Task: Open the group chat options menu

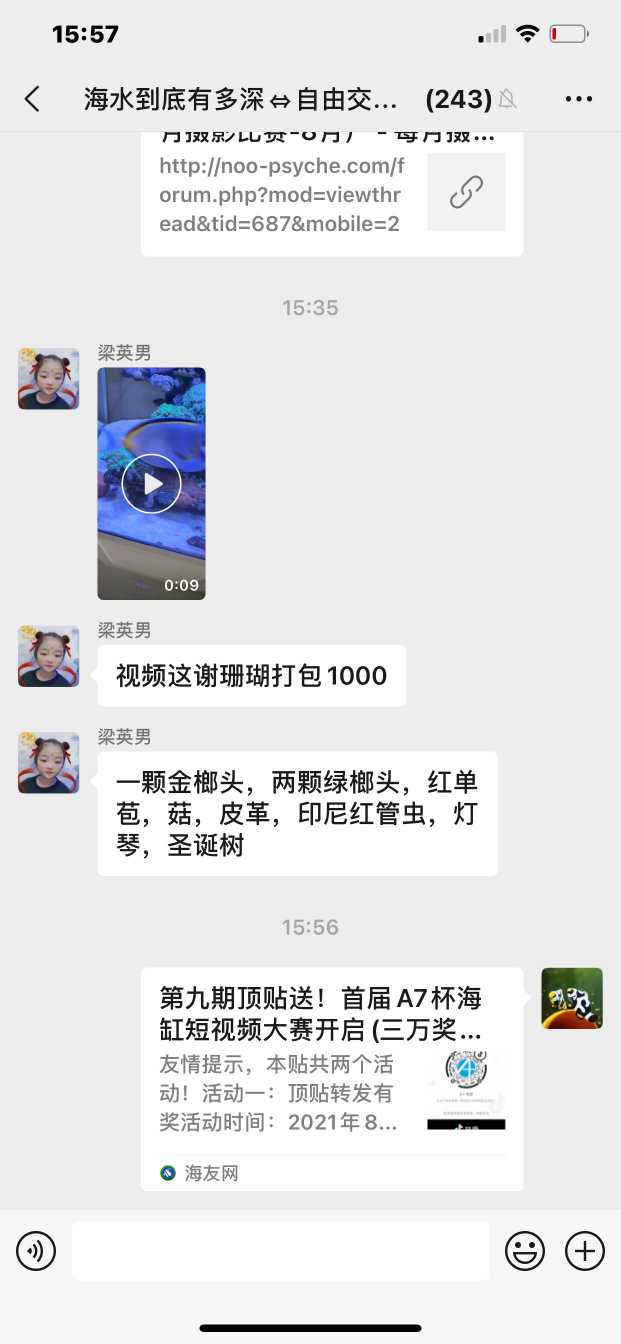Action: click(x=579, y=98)
